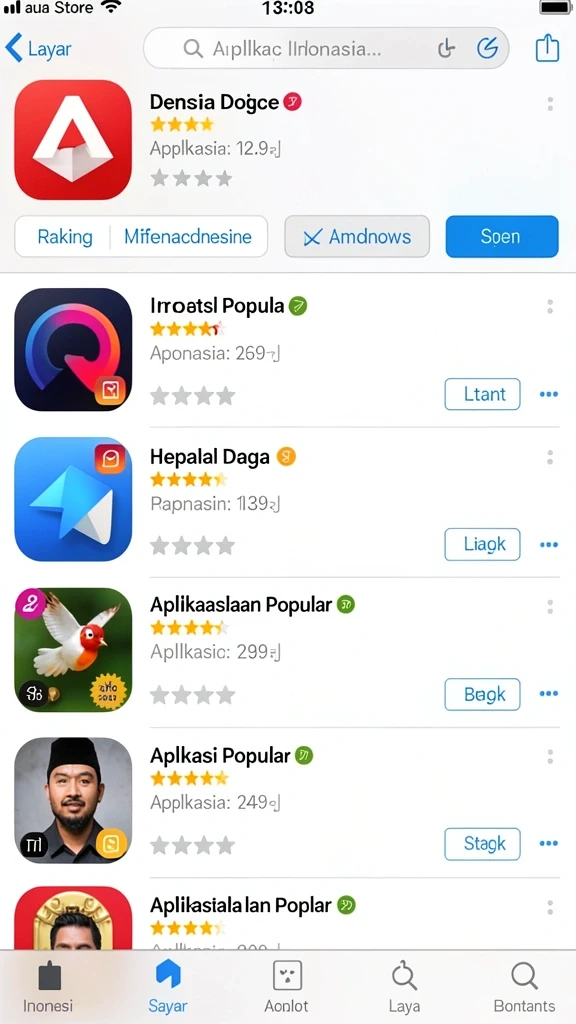The height and width of the screenshot is (1024, 576).
Task: Tap the Bagk button for Aplikaaslaan Popular
Action: point(482,694)
